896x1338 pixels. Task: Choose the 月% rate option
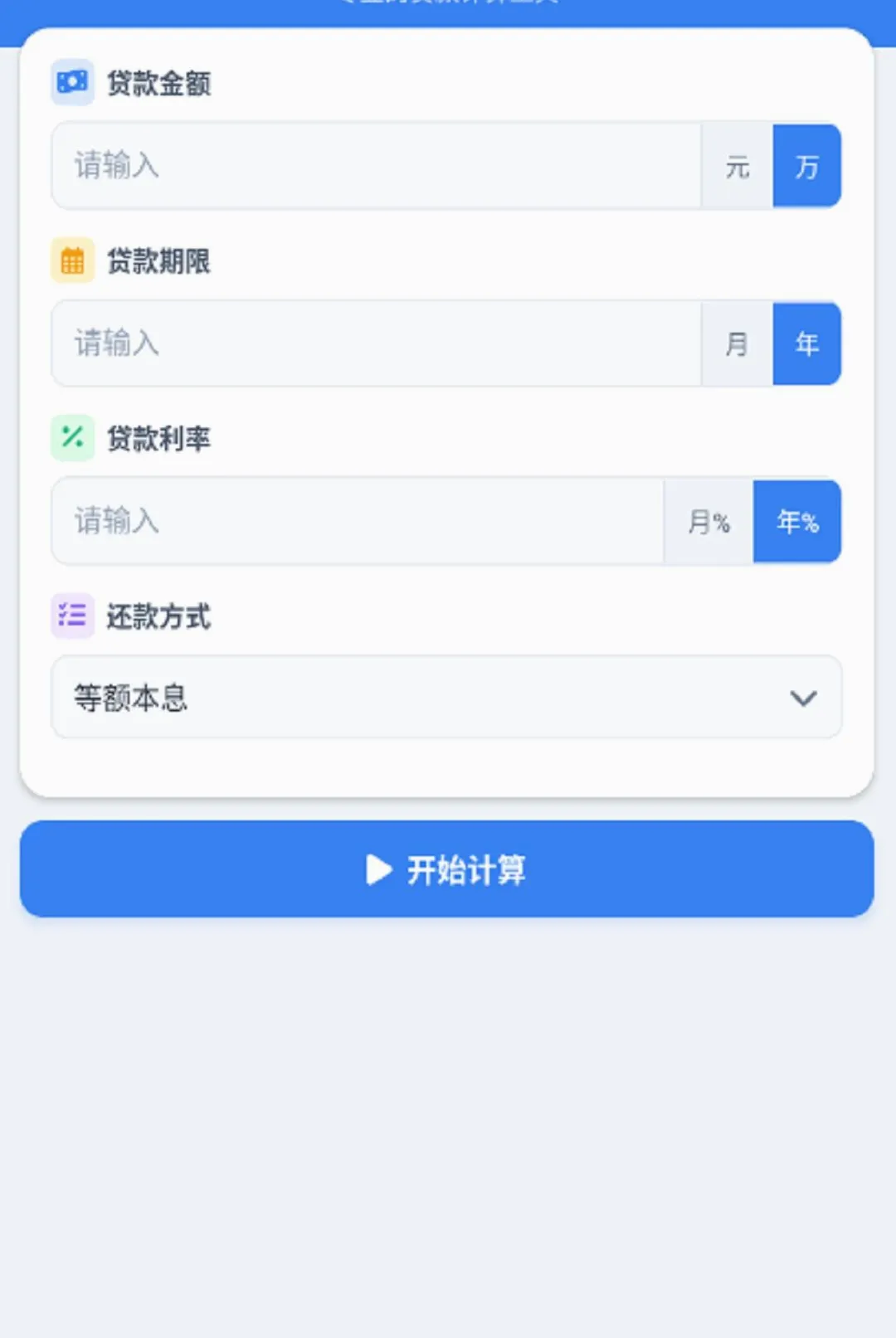[709, 521]
